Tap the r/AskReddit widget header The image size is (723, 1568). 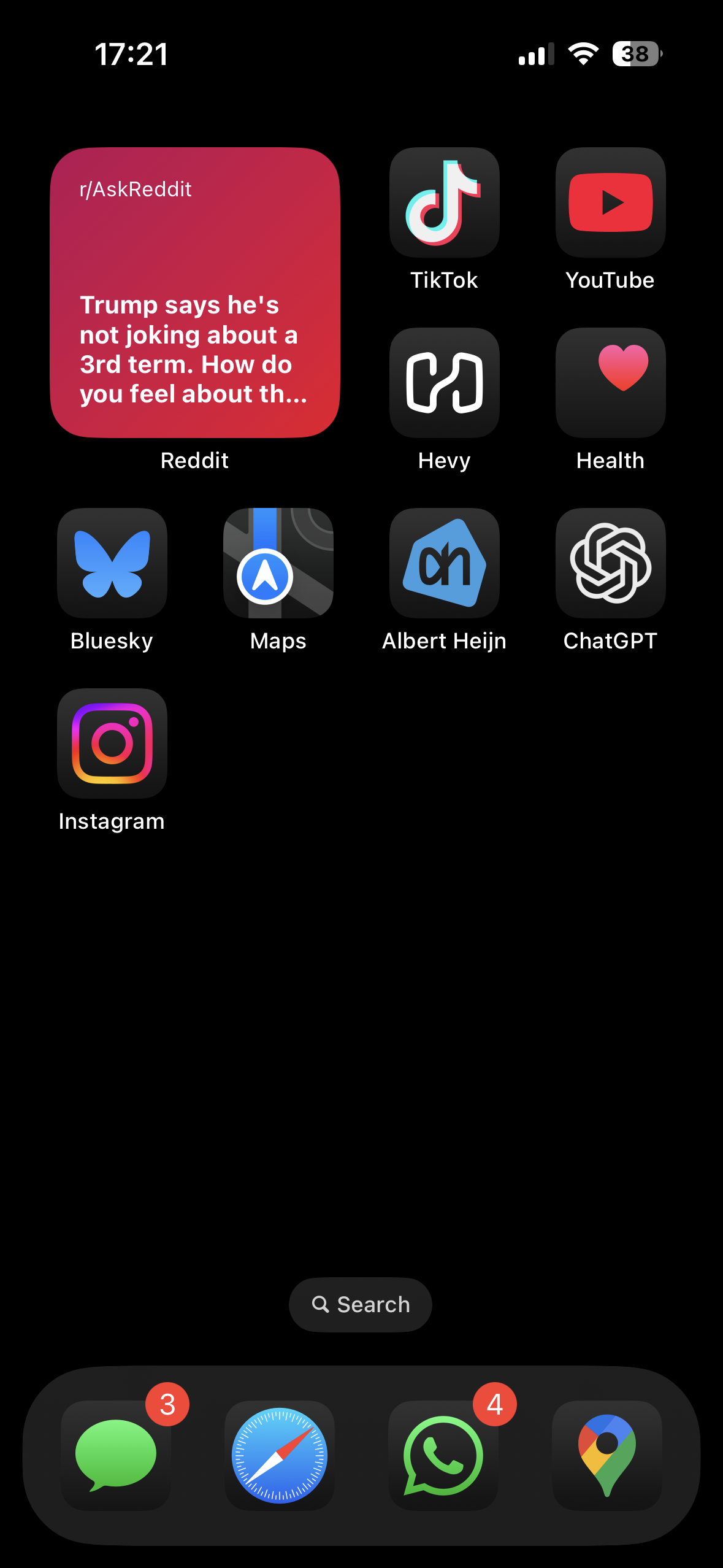pos(136,190)
